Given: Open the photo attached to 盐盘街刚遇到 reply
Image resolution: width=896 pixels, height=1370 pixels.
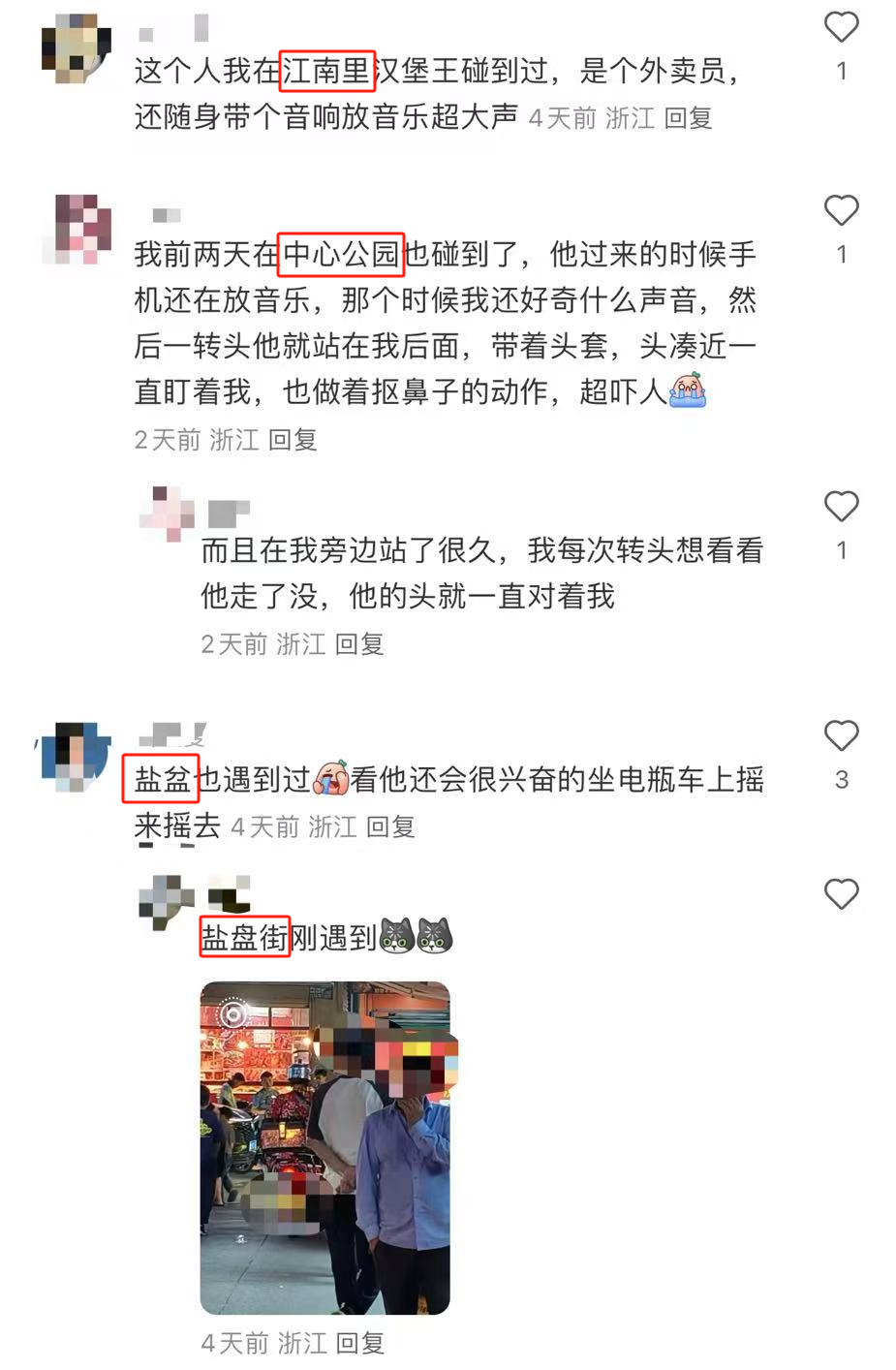Looking at the screenshot, I should point(324,1148).
